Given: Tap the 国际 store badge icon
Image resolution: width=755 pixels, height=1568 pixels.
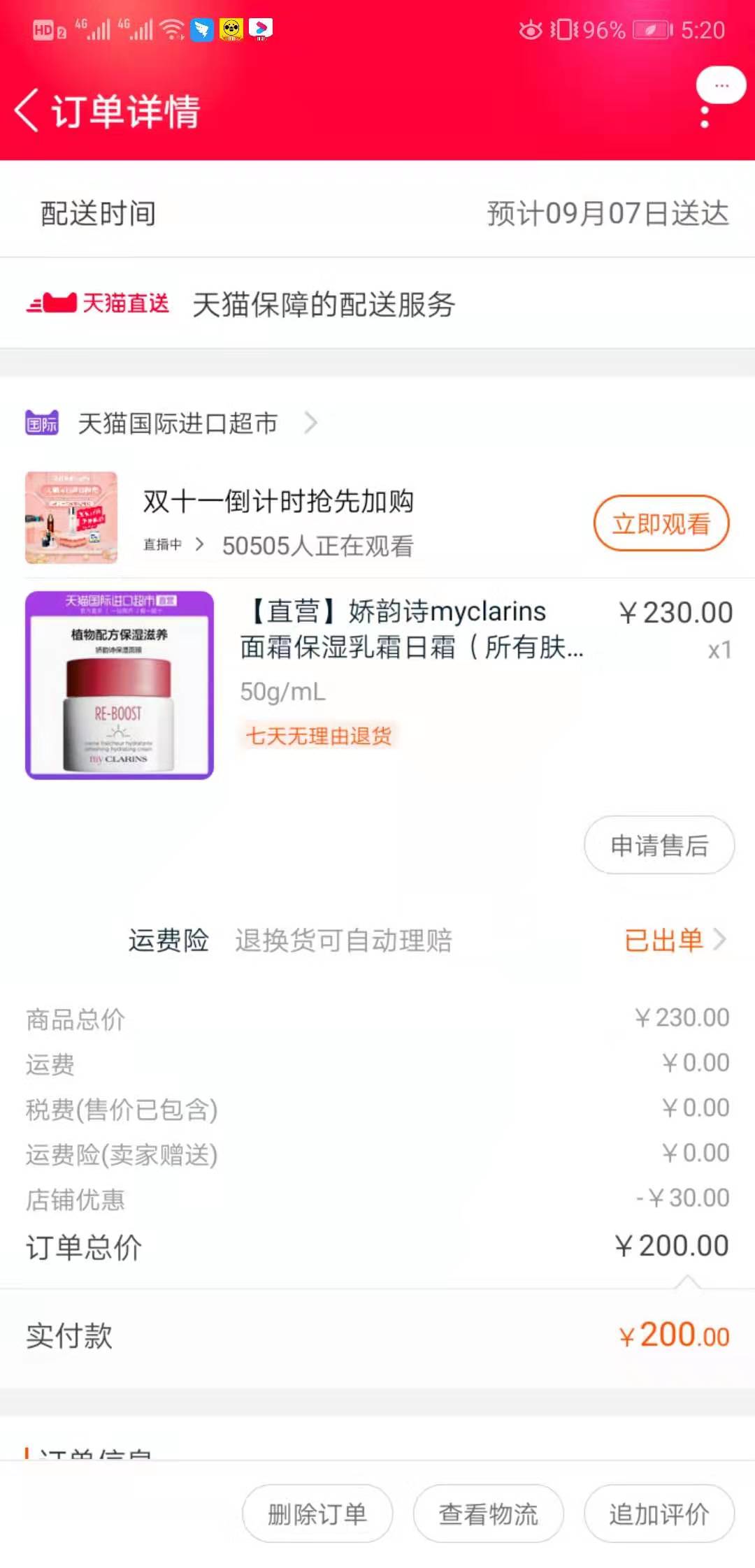Looking at the screenshot, I should (41, 423).
